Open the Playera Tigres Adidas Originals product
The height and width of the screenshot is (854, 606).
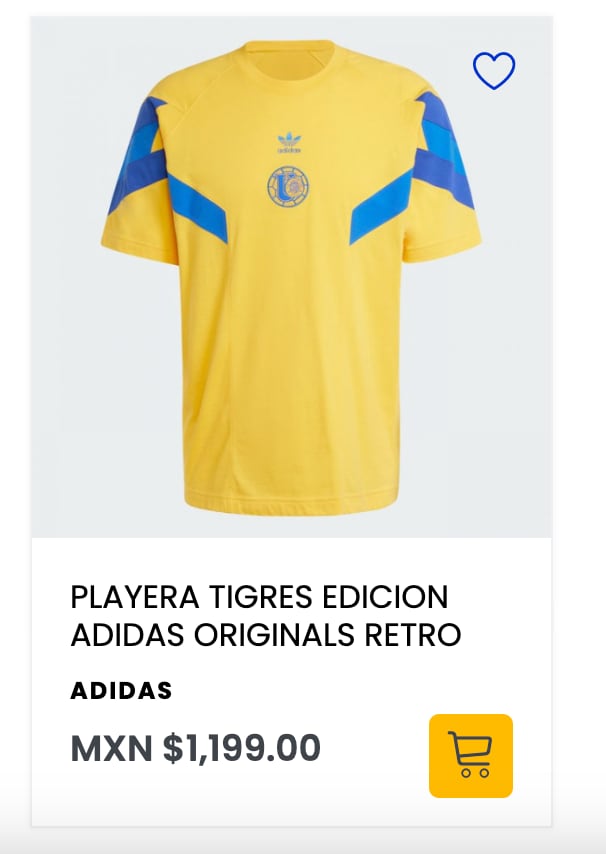tap(265, 615)
